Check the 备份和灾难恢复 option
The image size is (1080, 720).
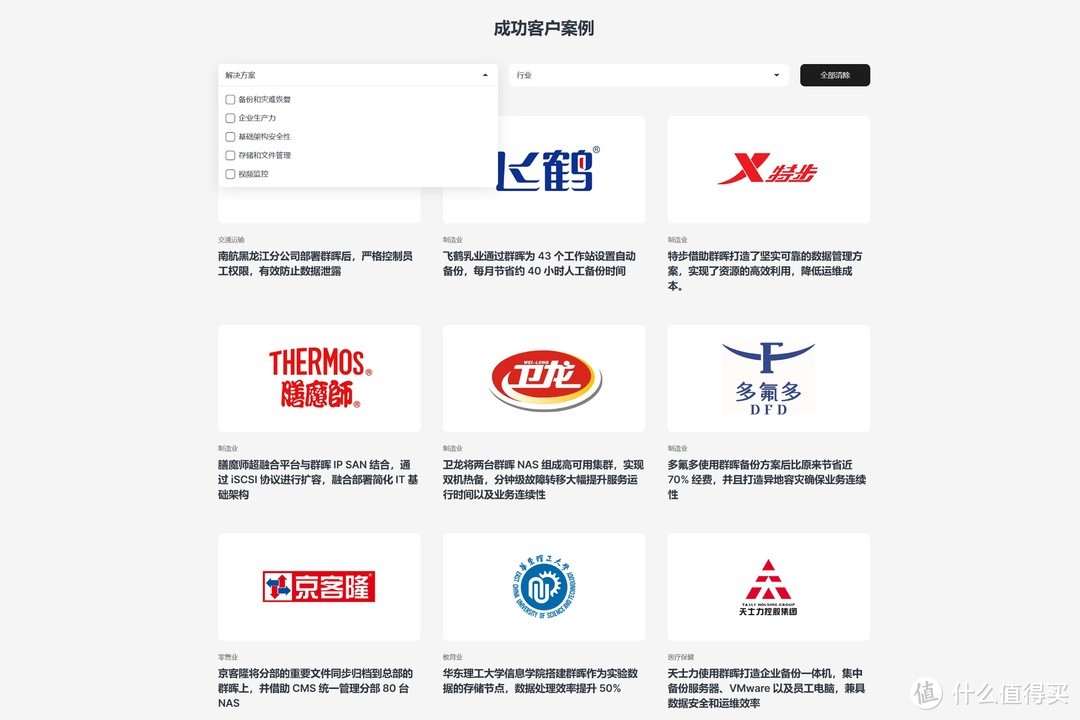231,100
